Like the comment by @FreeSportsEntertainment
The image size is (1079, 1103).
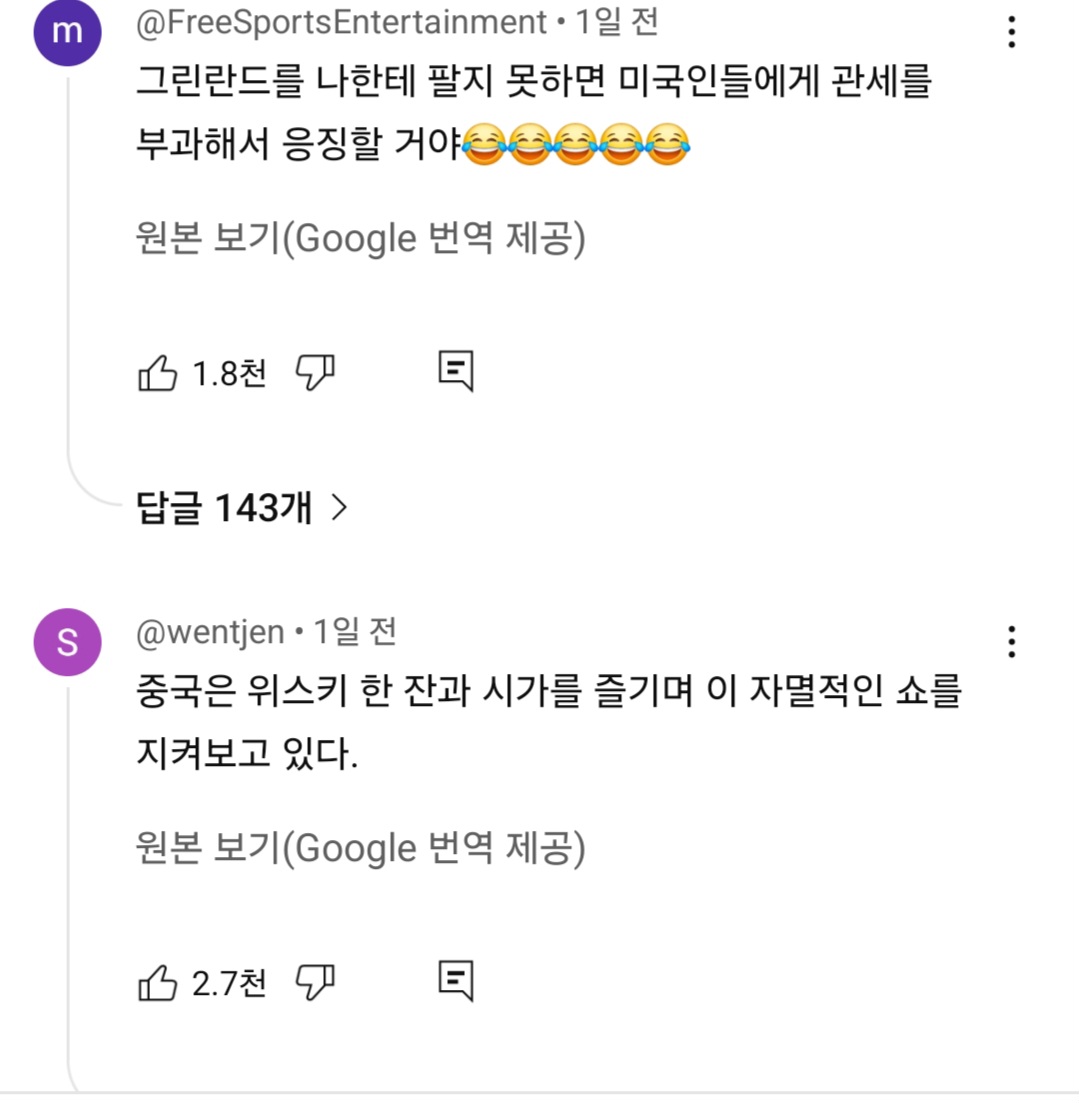tap(157, 374)
